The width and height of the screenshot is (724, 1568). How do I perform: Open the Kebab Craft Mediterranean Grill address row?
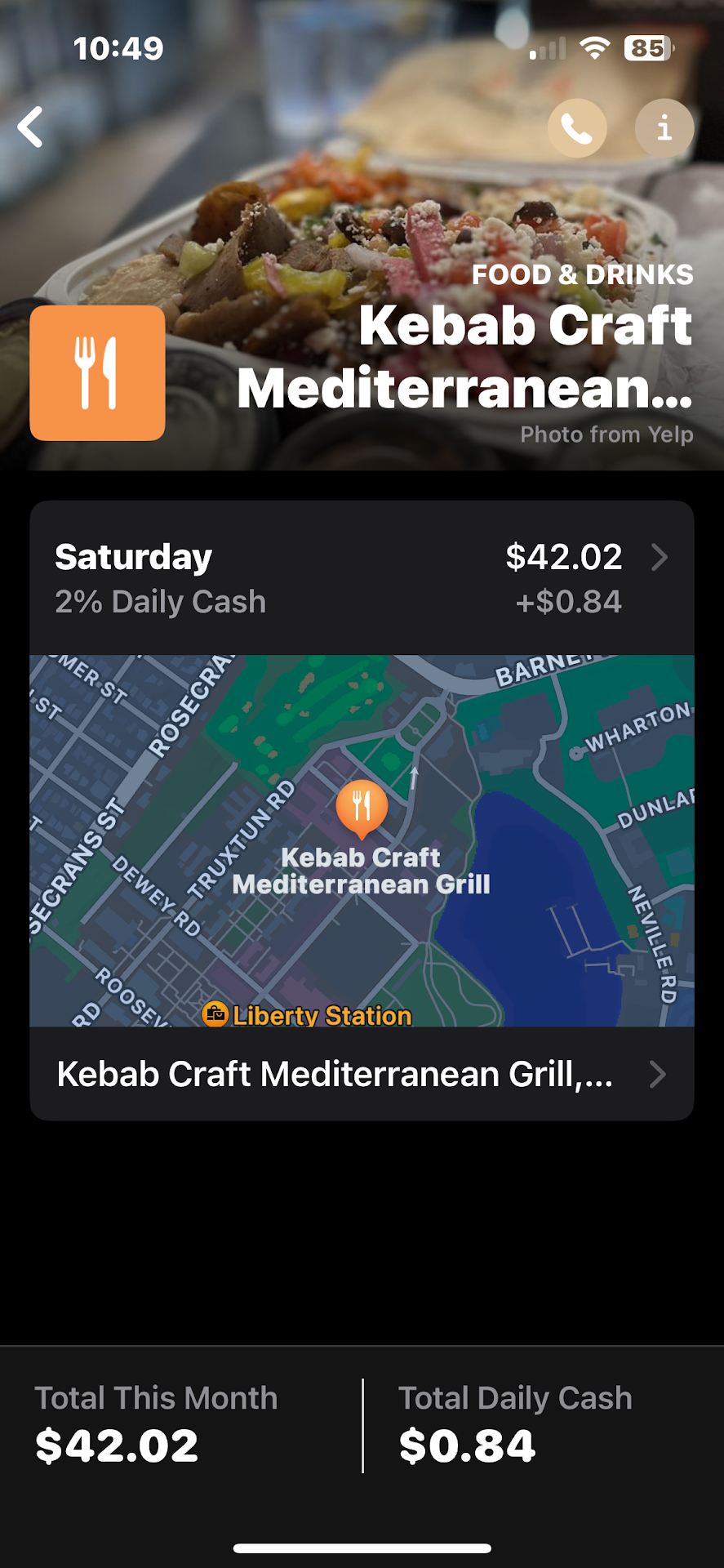[362, 1074]
